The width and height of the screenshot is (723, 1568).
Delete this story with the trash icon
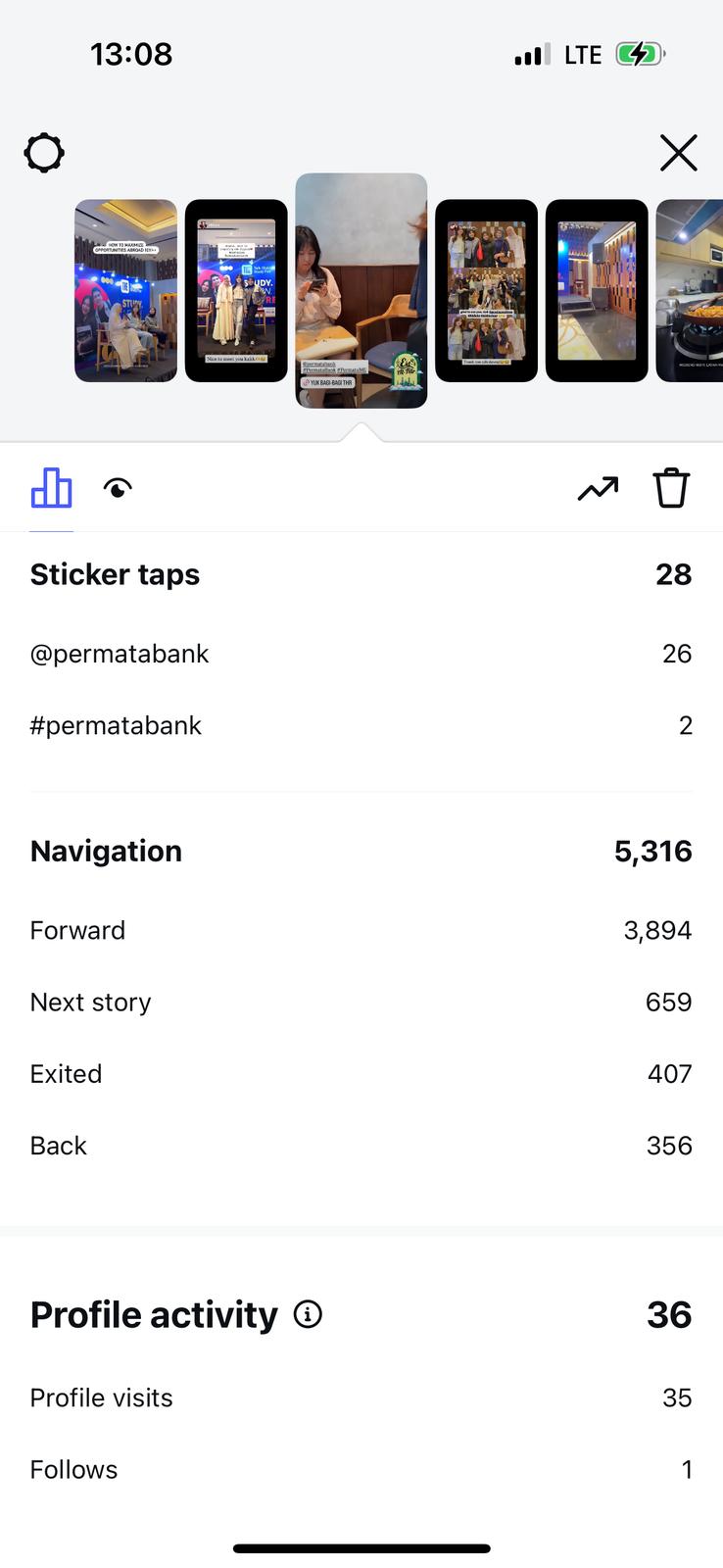(x=671, y=488)
